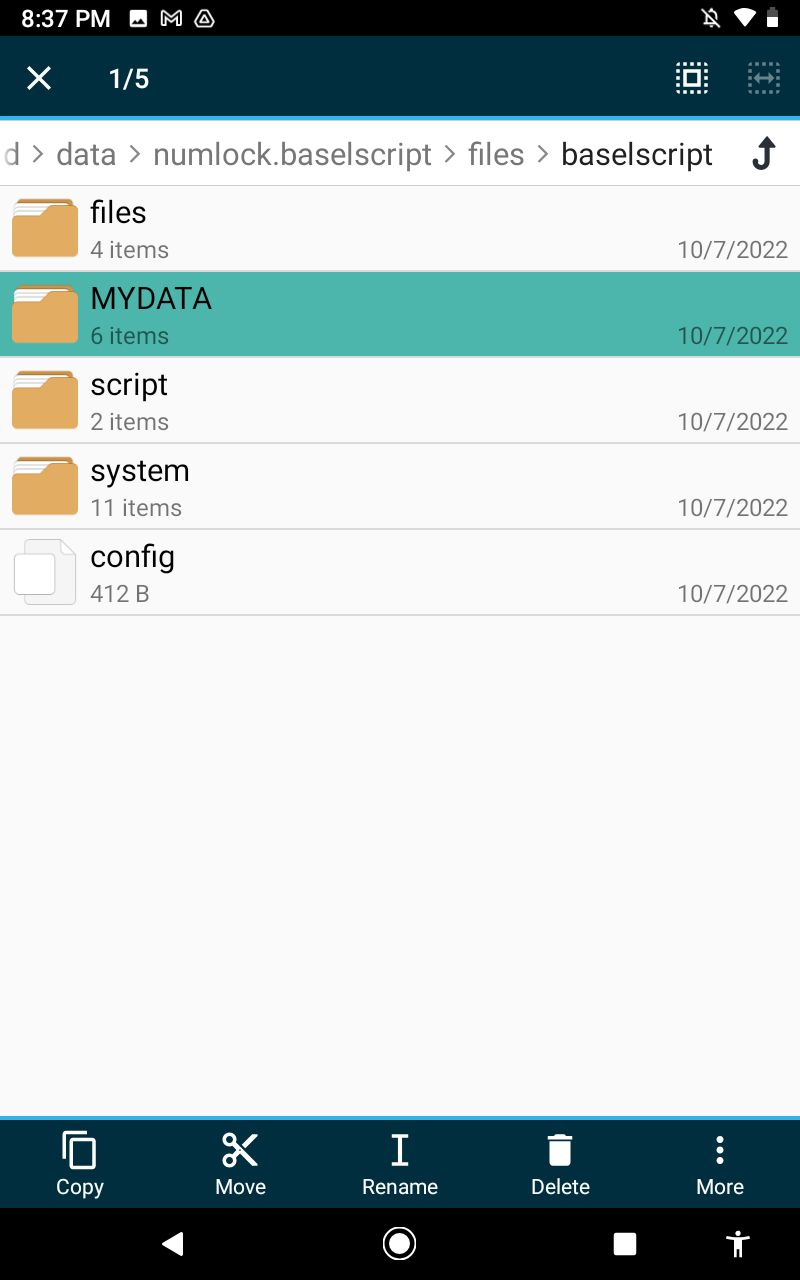Screen dimensions: 800x1280
Task: Open the More options menu
Action: pyautogui.click(x=720, y=1164)
